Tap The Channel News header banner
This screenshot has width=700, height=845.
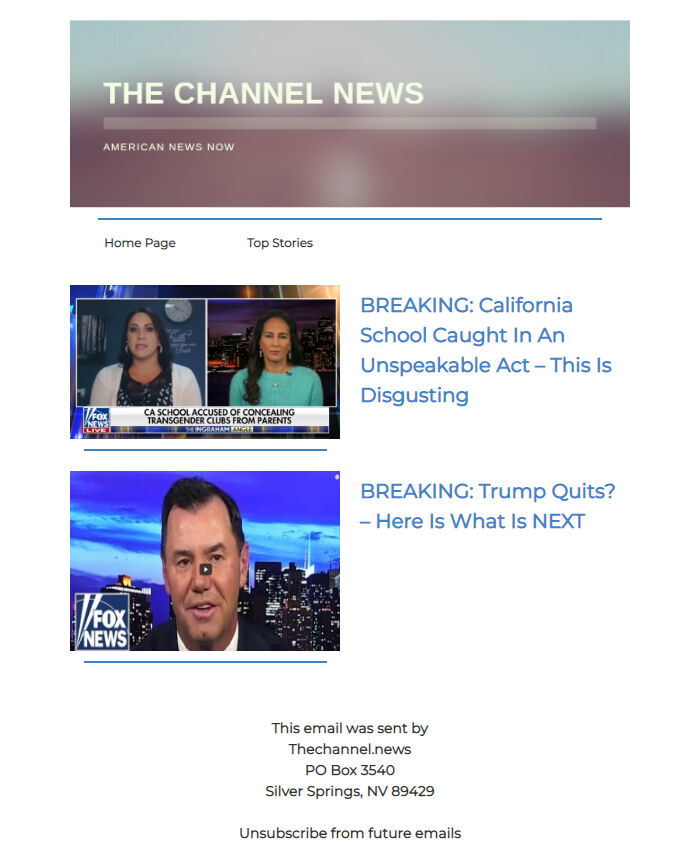350,114
